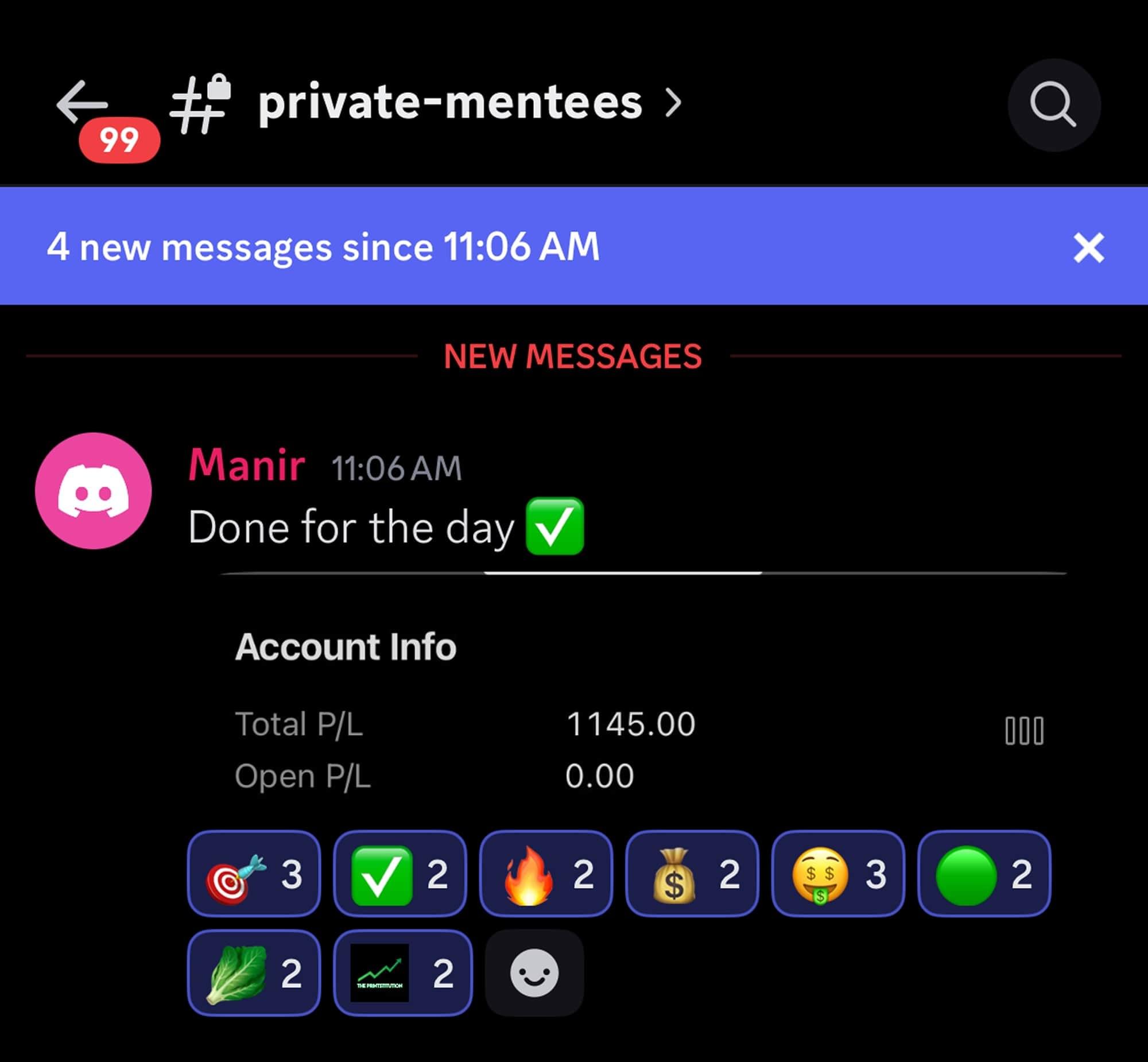This screenshot has height=1062, width=1148.
Task: Jump to the 4 new messages banner
Action: point(323,247)
